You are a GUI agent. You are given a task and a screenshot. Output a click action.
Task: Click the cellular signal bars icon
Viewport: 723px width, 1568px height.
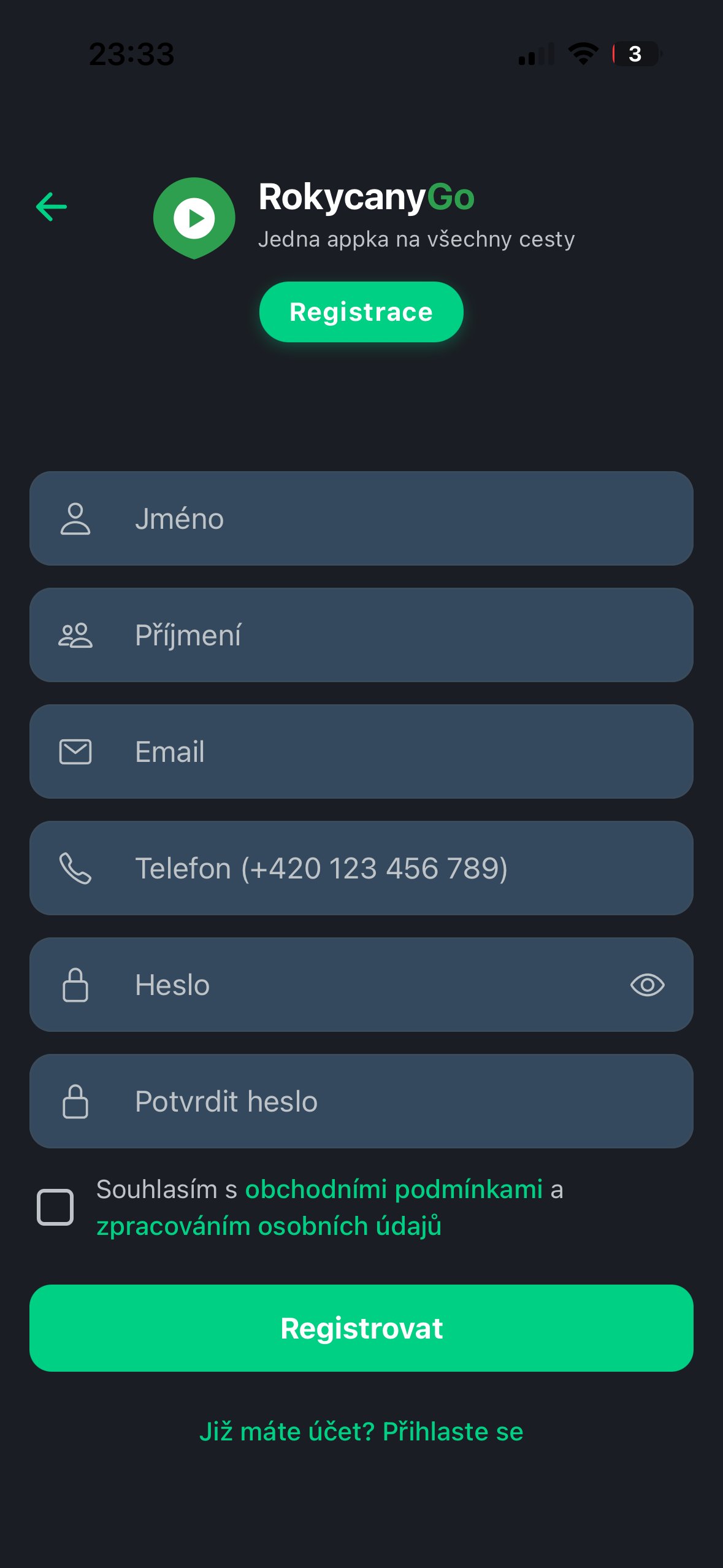(535, 54)
